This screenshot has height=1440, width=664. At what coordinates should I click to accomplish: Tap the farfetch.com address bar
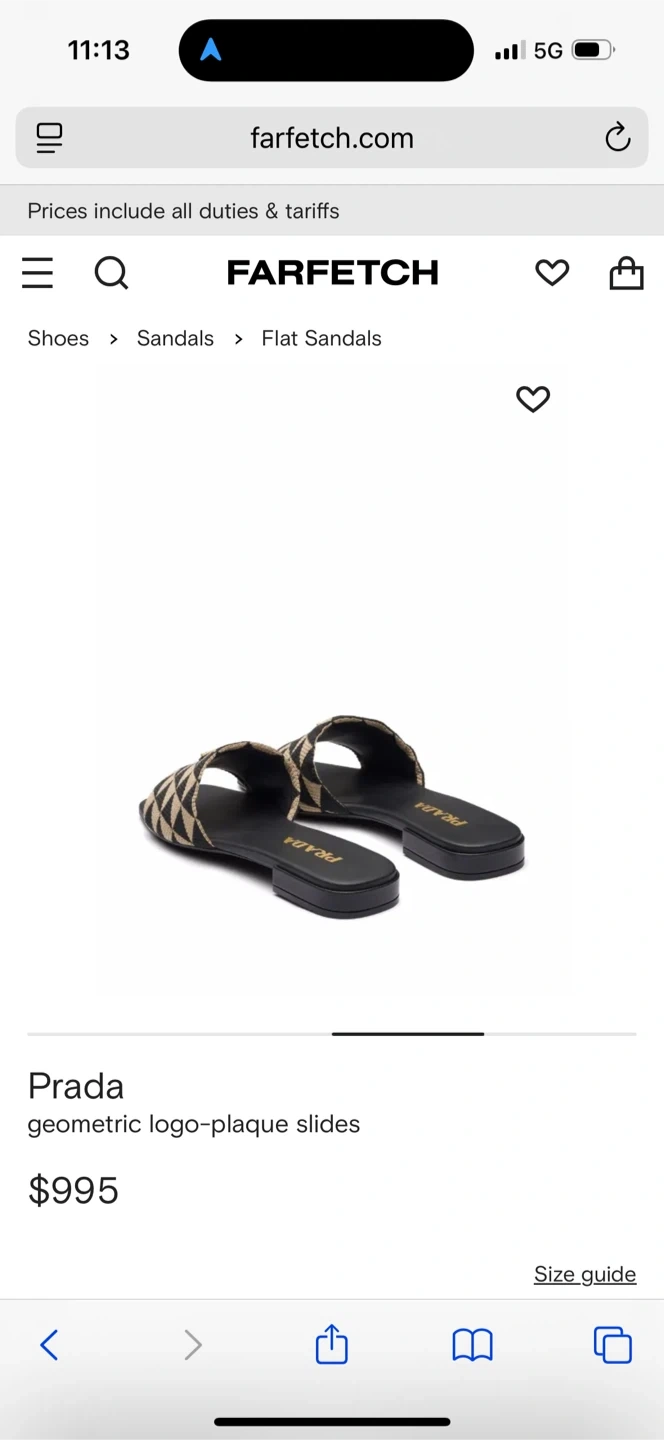(331, 138)
